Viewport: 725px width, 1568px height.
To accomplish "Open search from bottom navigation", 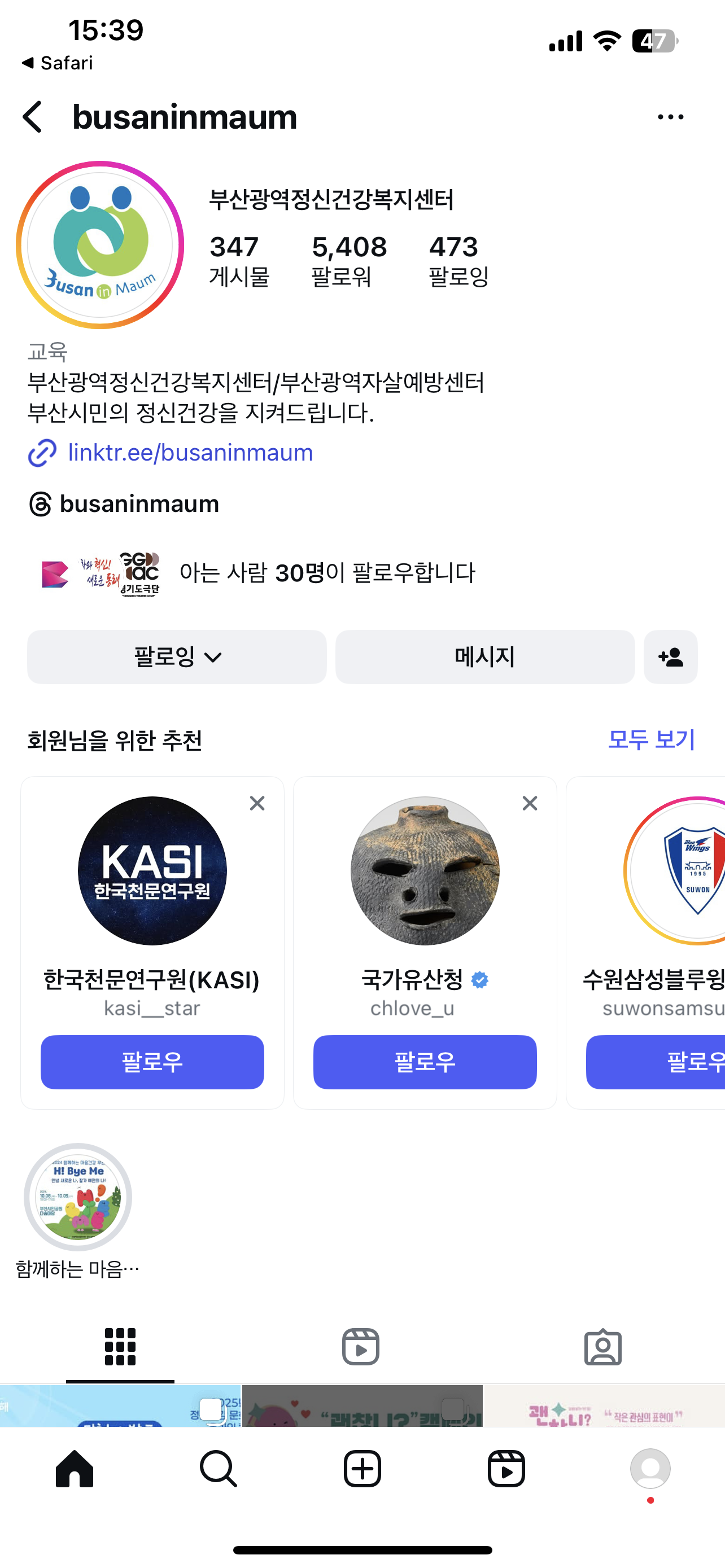I will (x=218, y=1469).
